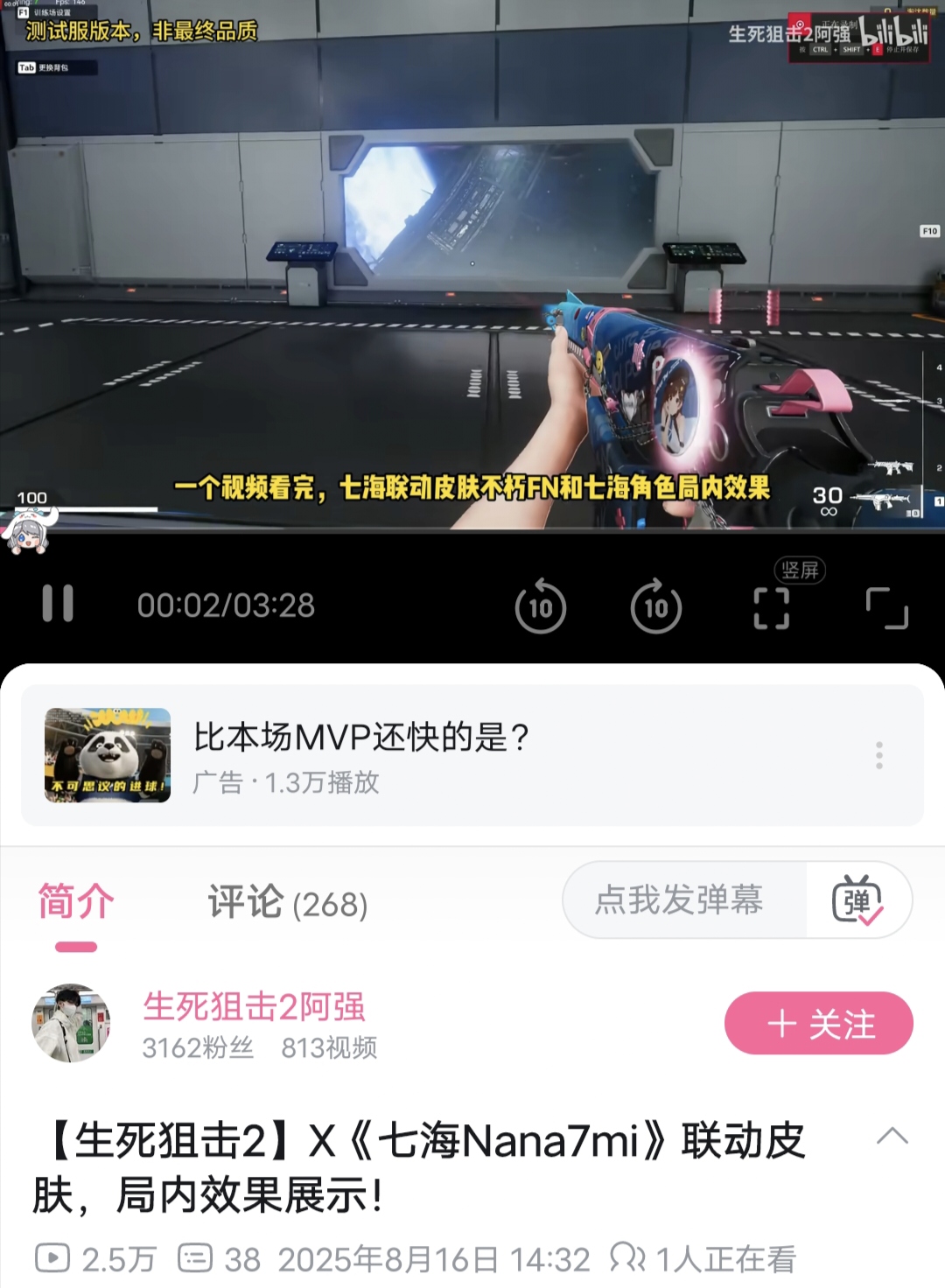Pause the video playback
The image size is (945, 1288).
(x=58, y=604)
